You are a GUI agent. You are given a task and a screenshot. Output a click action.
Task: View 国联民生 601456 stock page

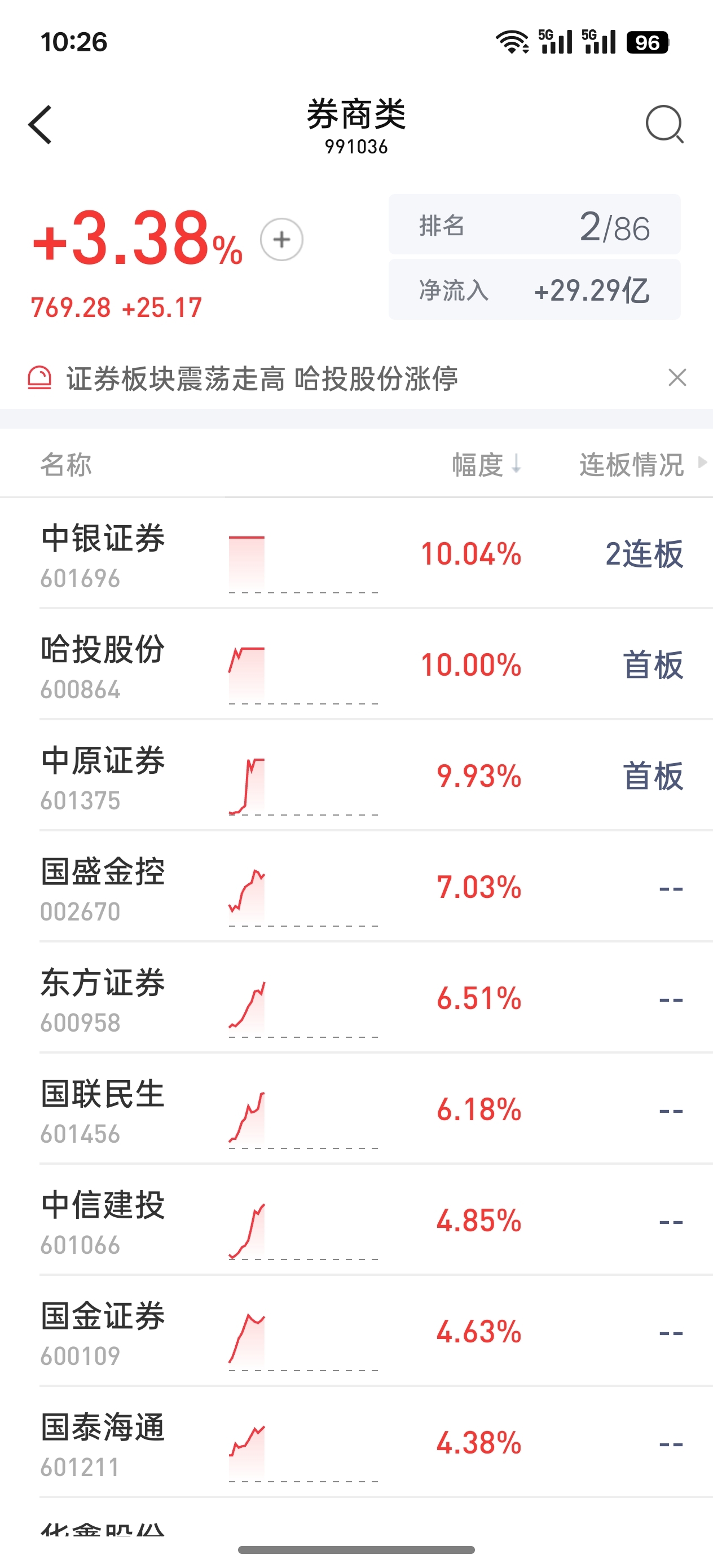(x=356, y=1109)
